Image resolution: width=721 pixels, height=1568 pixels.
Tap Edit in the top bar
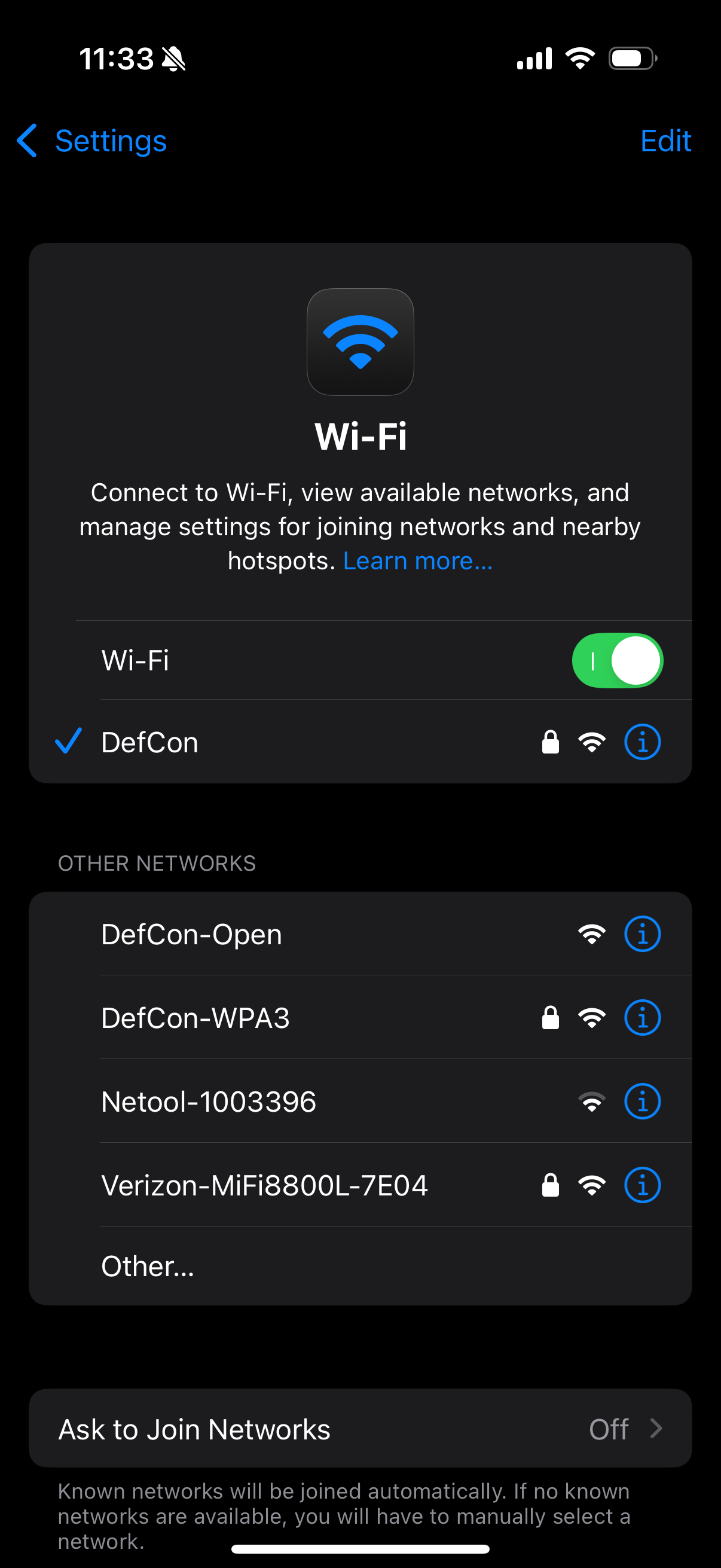(x=665, y=141)
